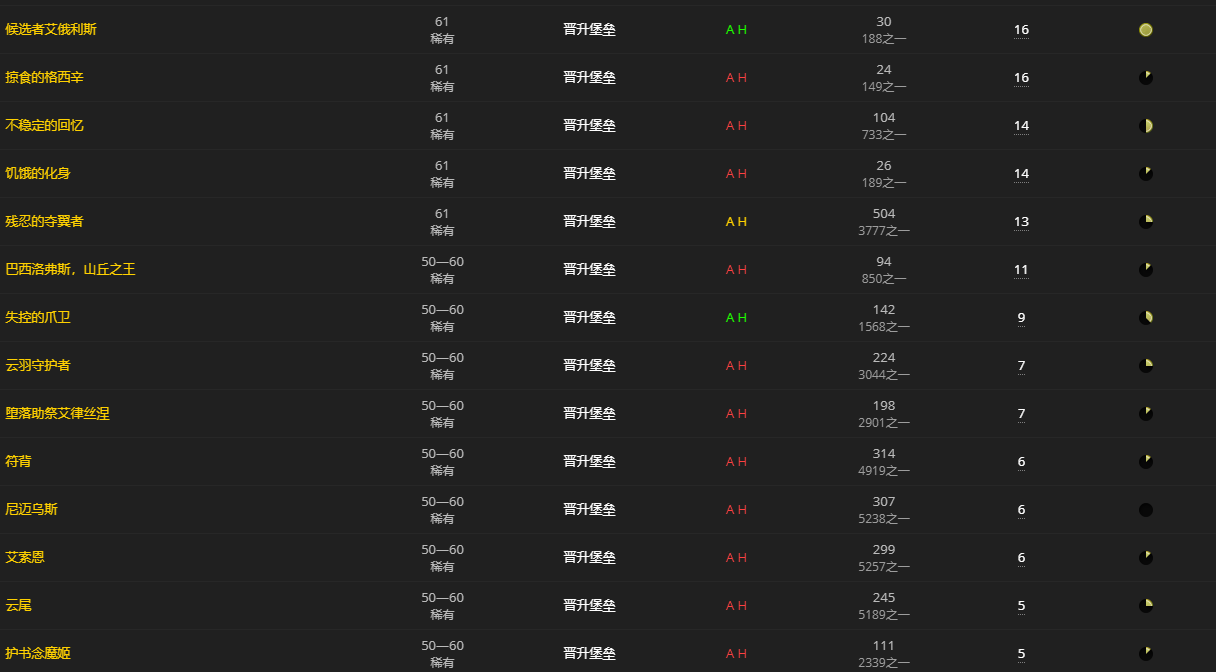1216x672 pixels.
Task: View the 失控的爪卫 NPC page
Action: tap(38, 318)
